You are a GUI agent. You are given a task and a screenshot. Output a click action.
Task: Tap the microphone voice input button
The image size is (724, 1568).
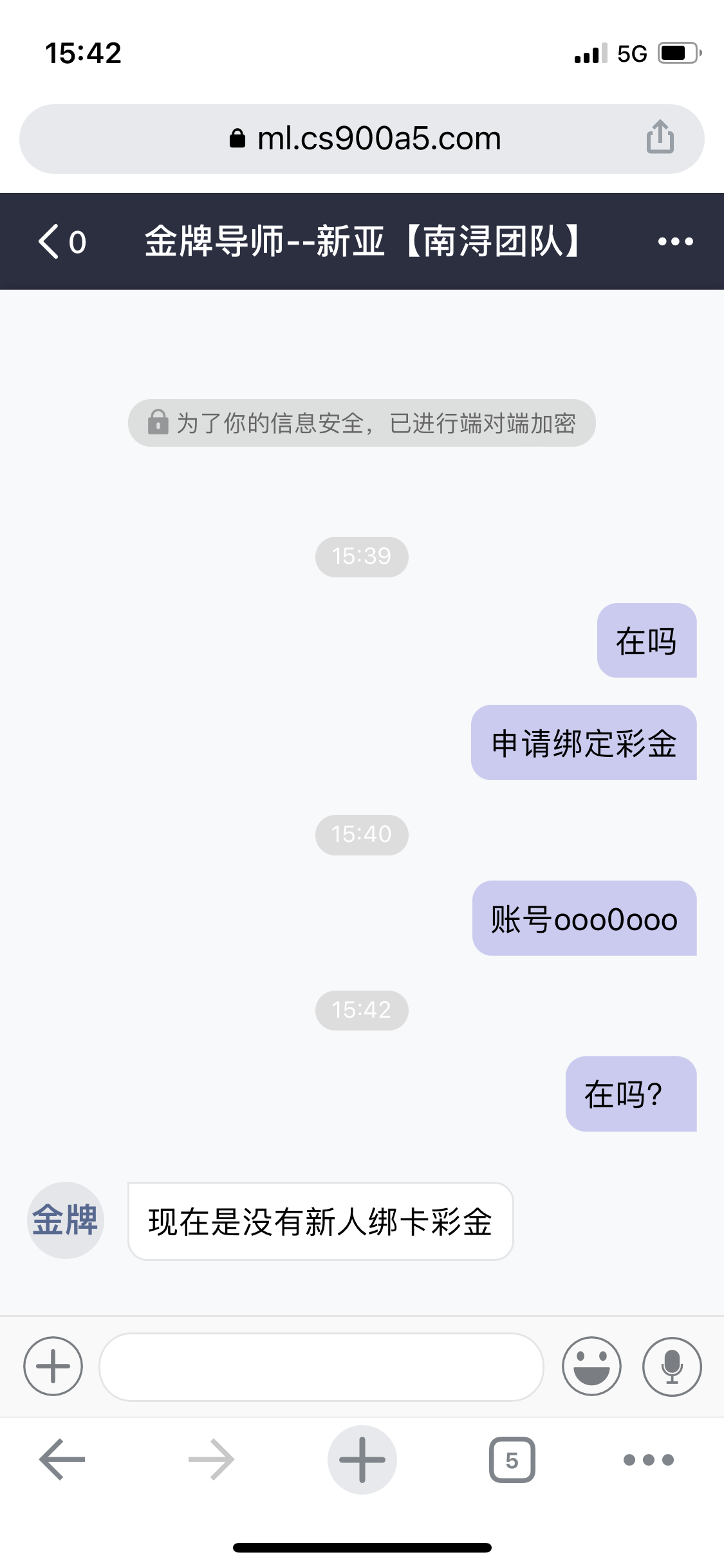pos(671,1366)
